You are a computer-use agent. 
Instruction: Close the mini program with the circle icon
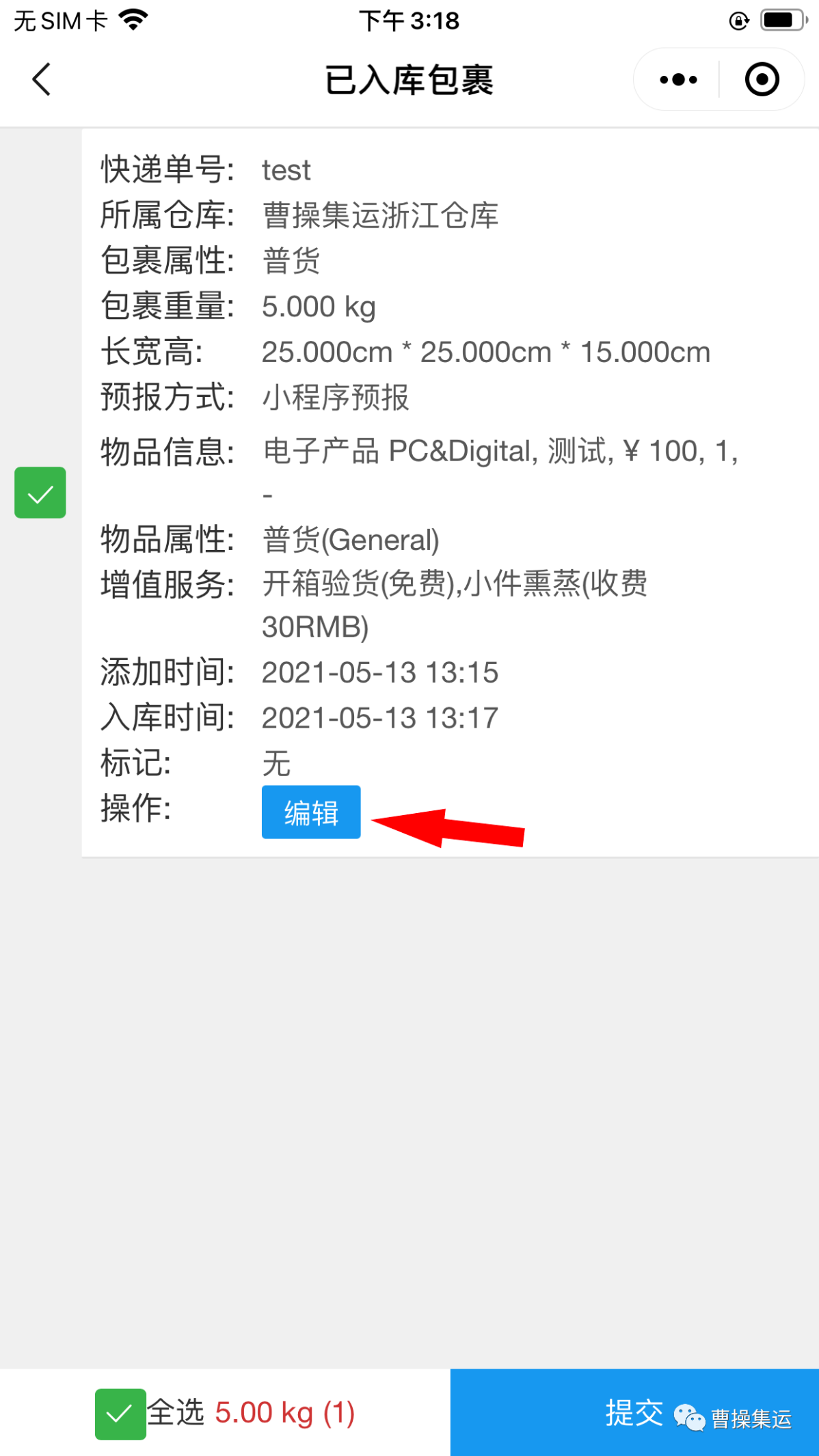click(x=762, y=79)
